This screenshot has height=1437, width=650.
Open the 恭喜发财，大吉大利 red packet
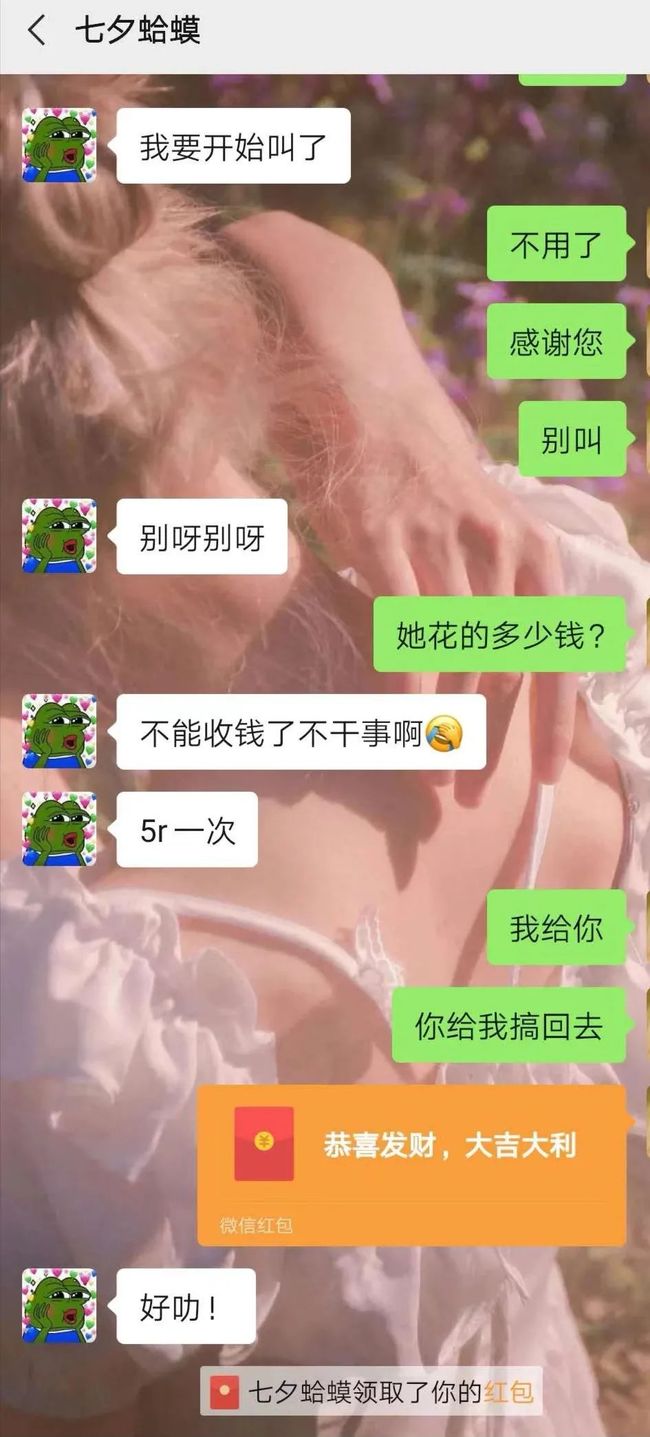(412, 1165)
